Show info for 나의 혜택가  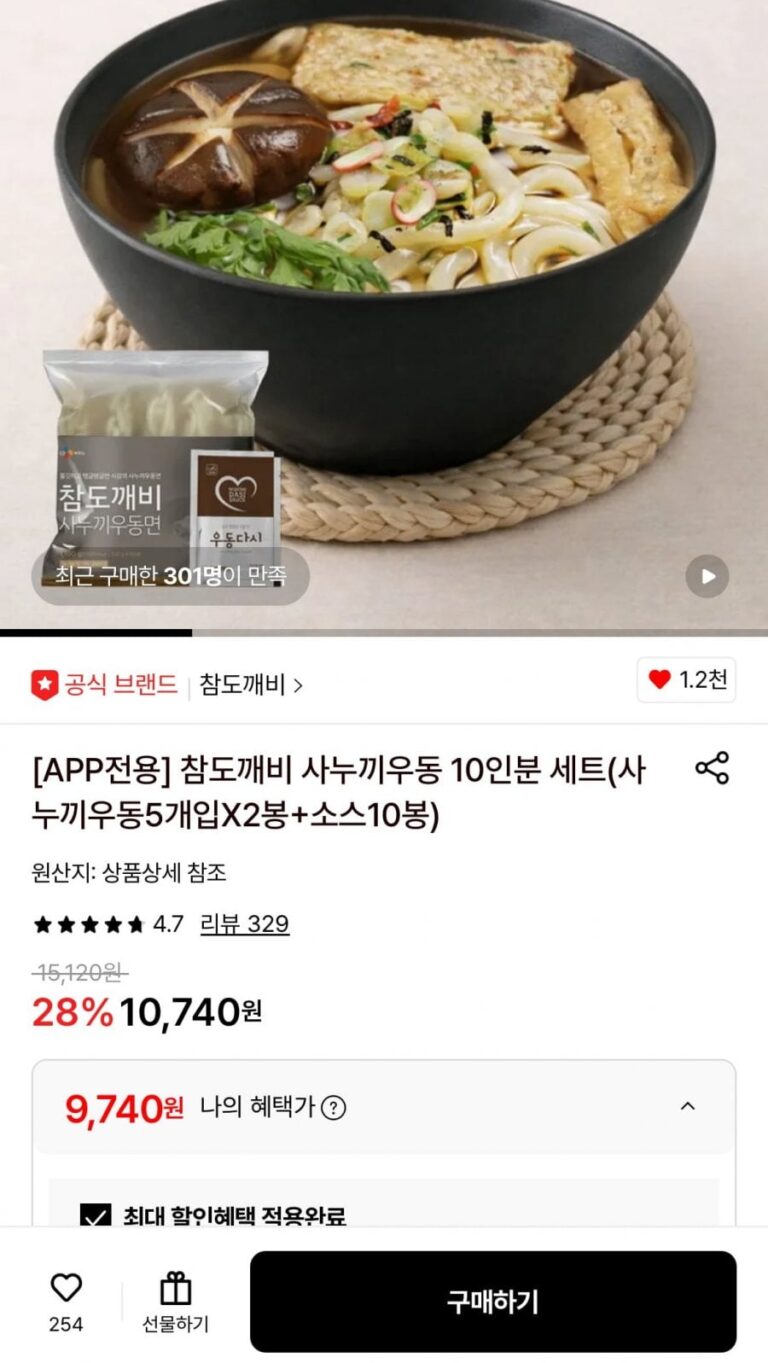(x=334, y=1108)
